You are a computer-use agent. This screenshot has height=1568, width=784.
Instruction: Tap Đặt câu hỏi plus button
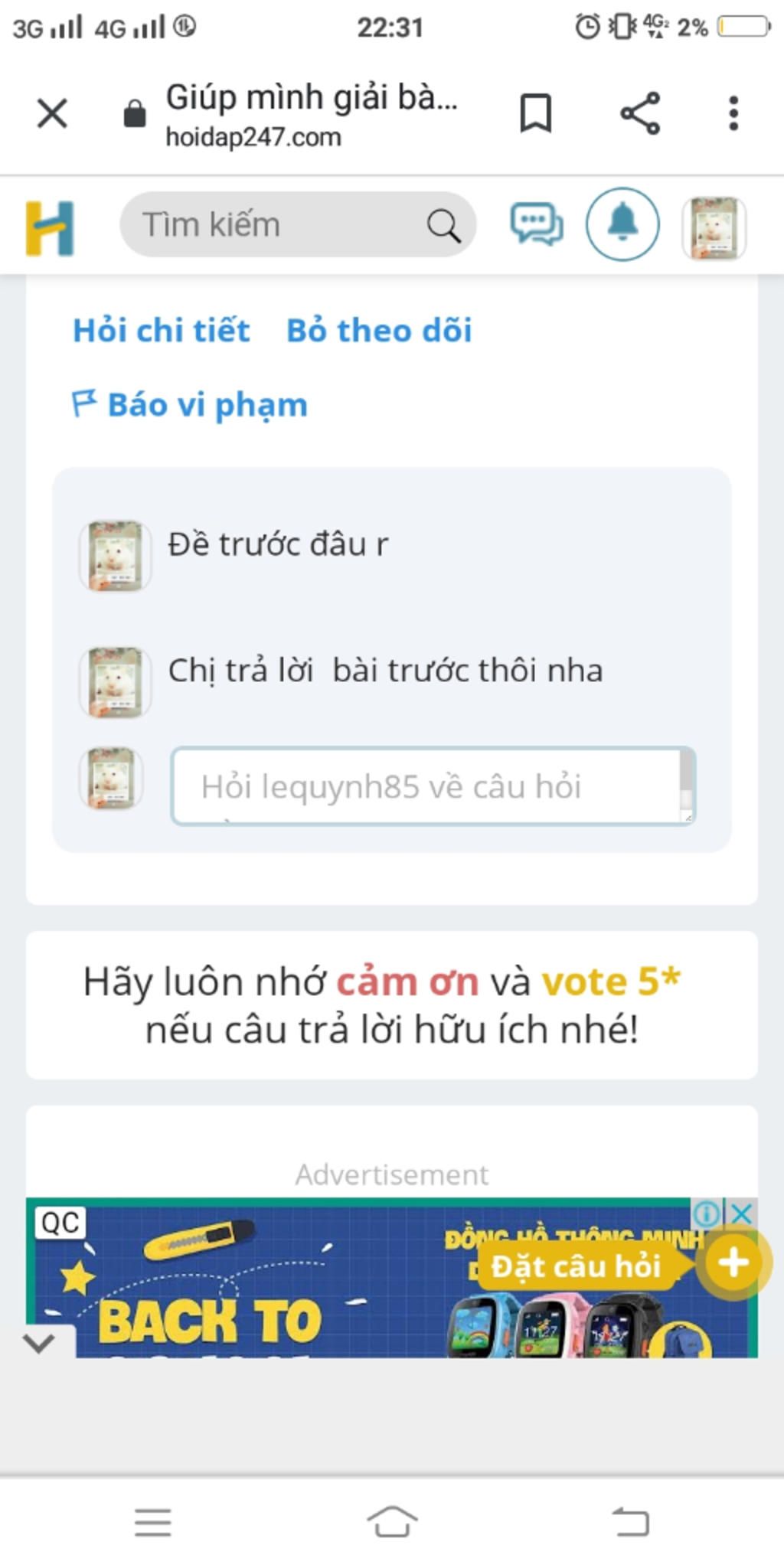click(x=733, y=1263)
